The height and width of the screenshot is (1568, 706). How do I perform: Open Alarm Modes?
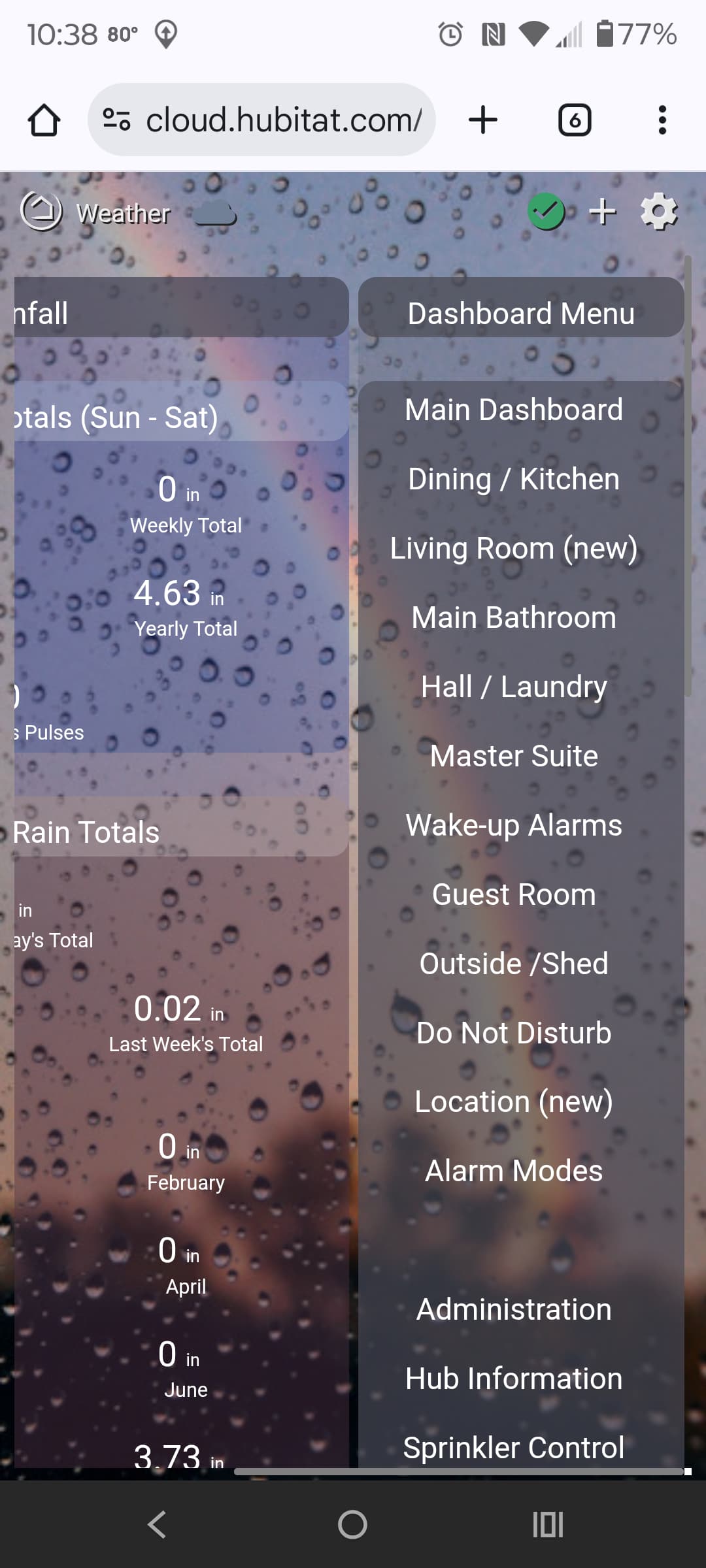pos(514,1171)
